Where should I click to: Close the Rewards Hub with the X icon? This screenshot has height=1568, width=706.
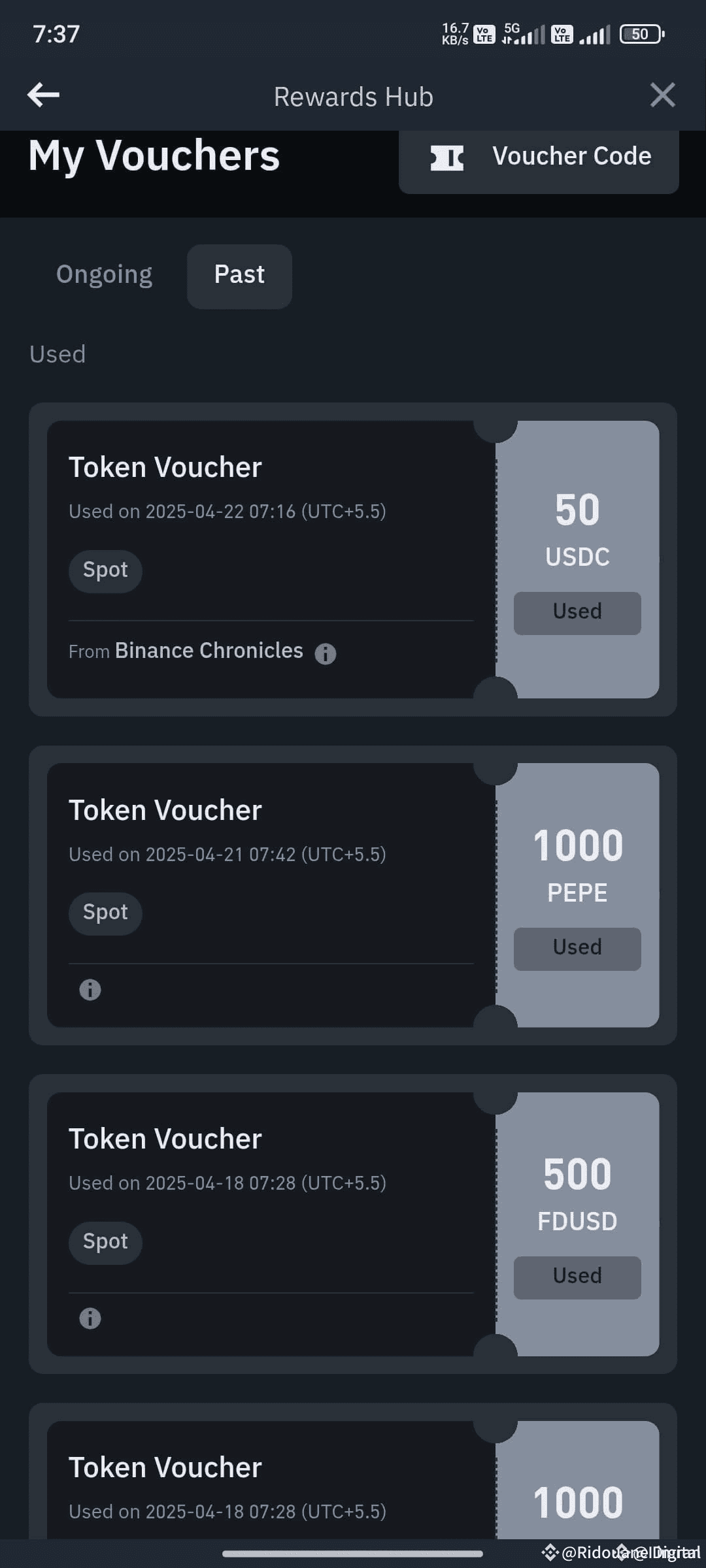coord(663,95)
